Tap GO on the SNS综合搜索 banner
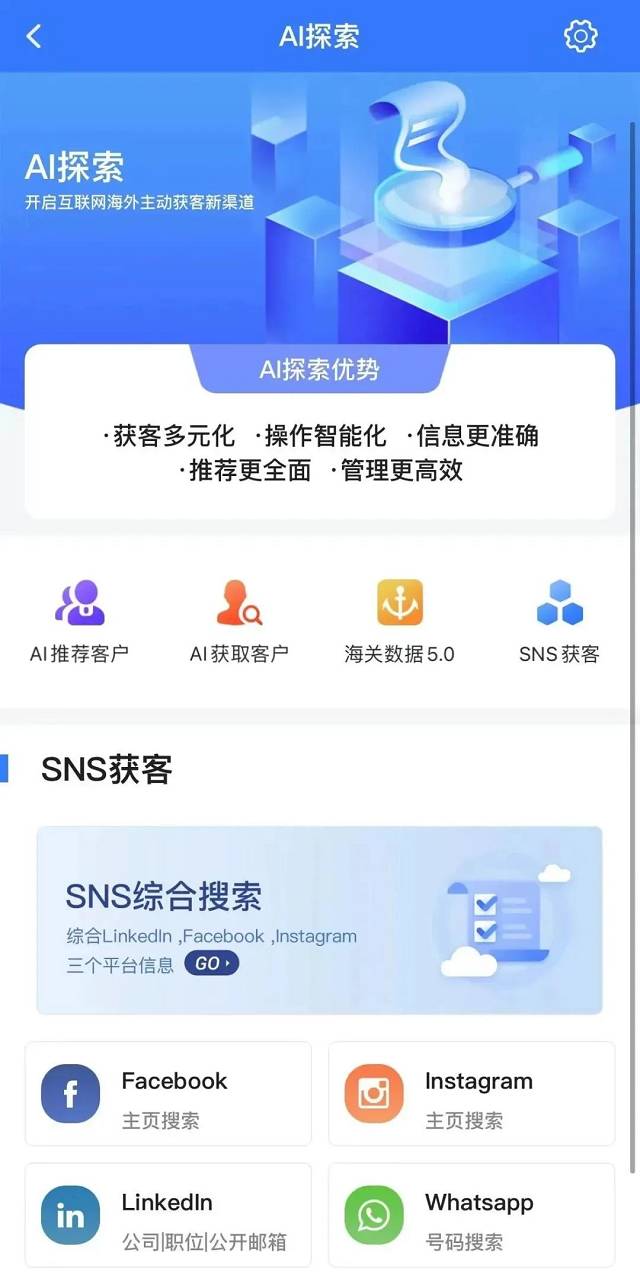640x1272 pixels. point(211,964)
